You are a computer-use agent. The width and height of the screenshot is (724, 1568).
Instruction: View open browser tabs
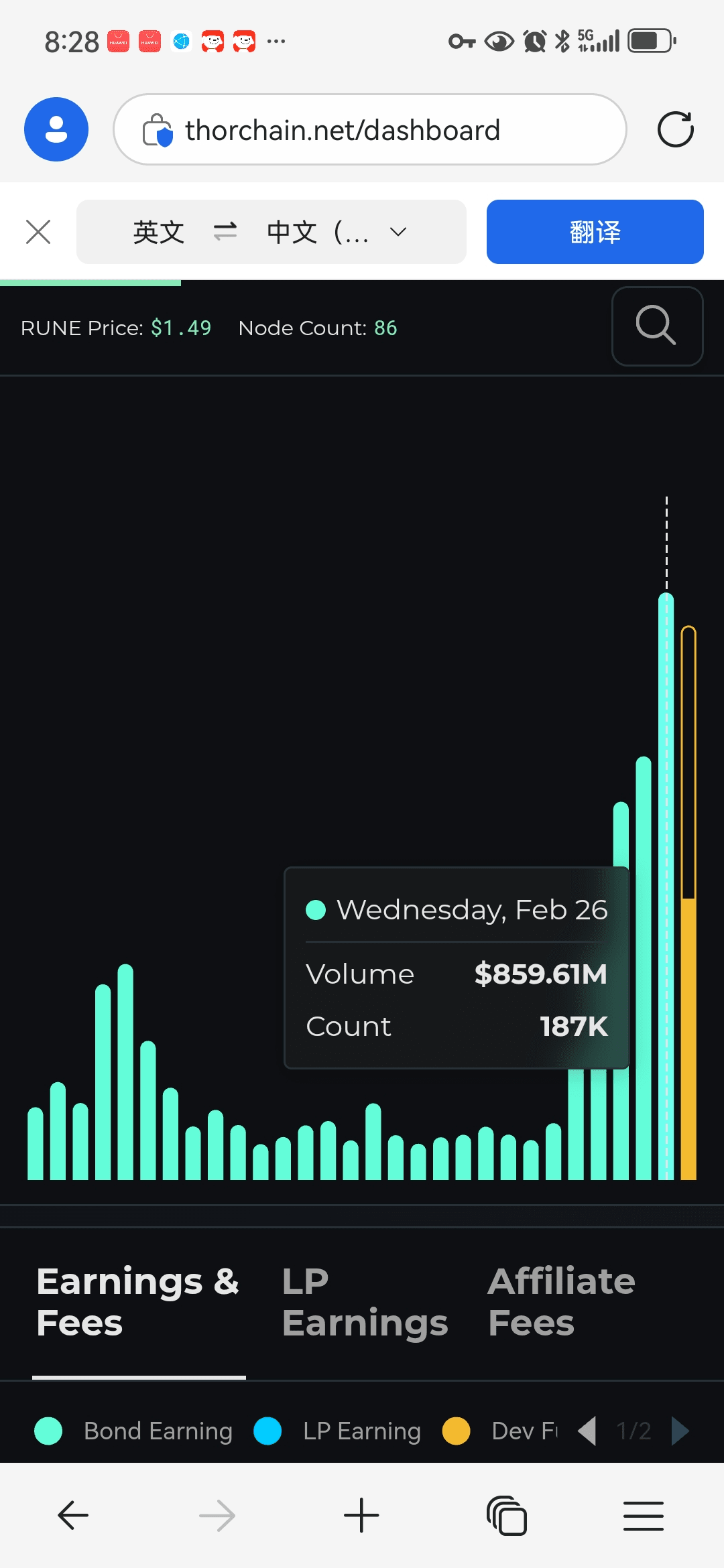point(507,1515)
